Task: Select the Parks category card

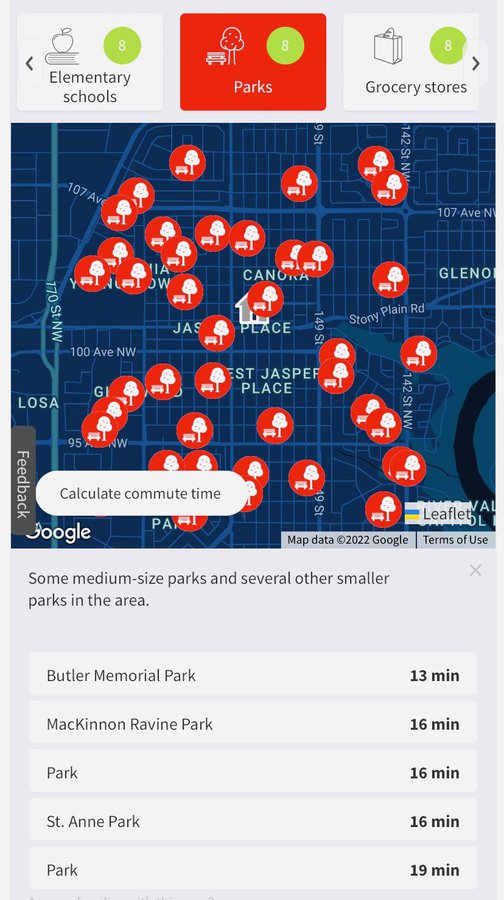Action: pos(253,62)
